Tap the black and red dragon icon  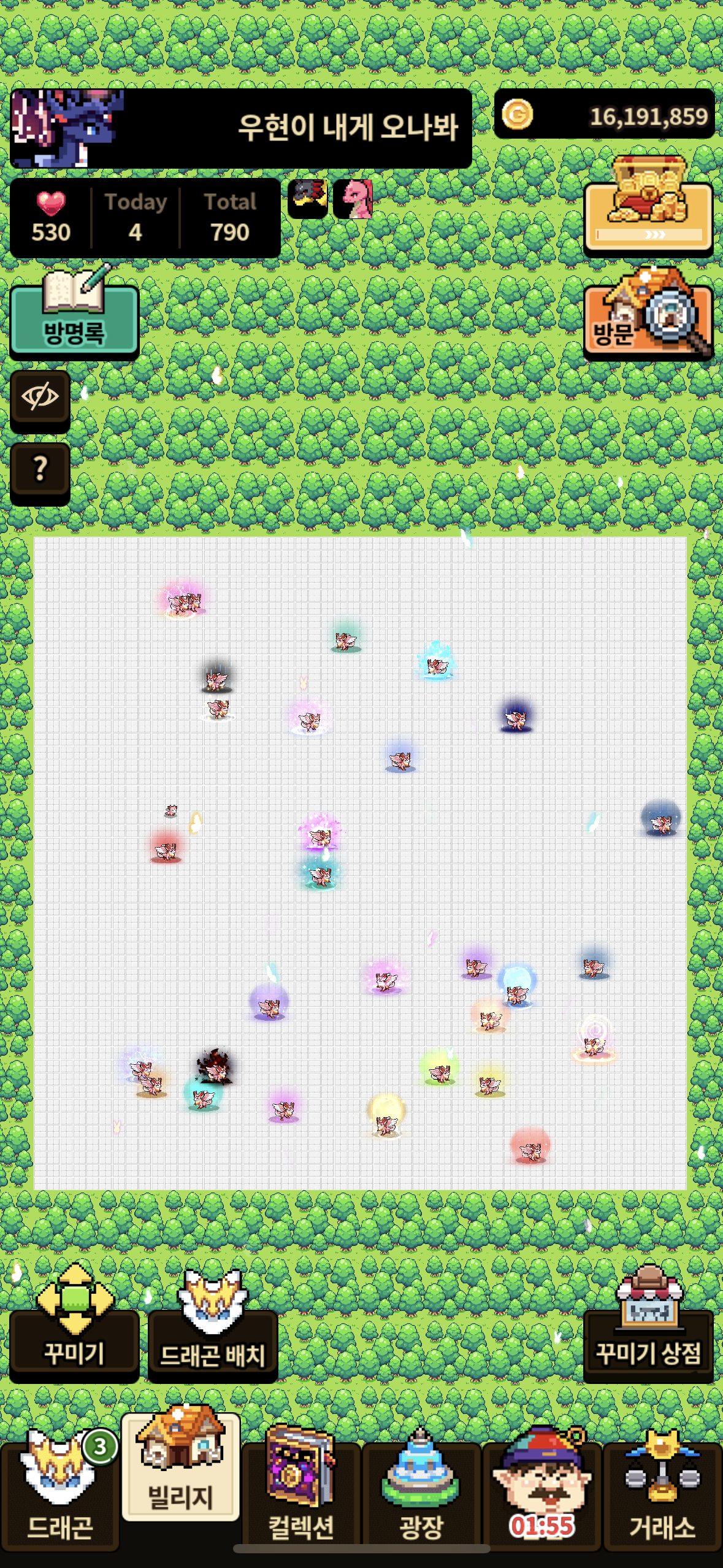click(x=308, y=199)
